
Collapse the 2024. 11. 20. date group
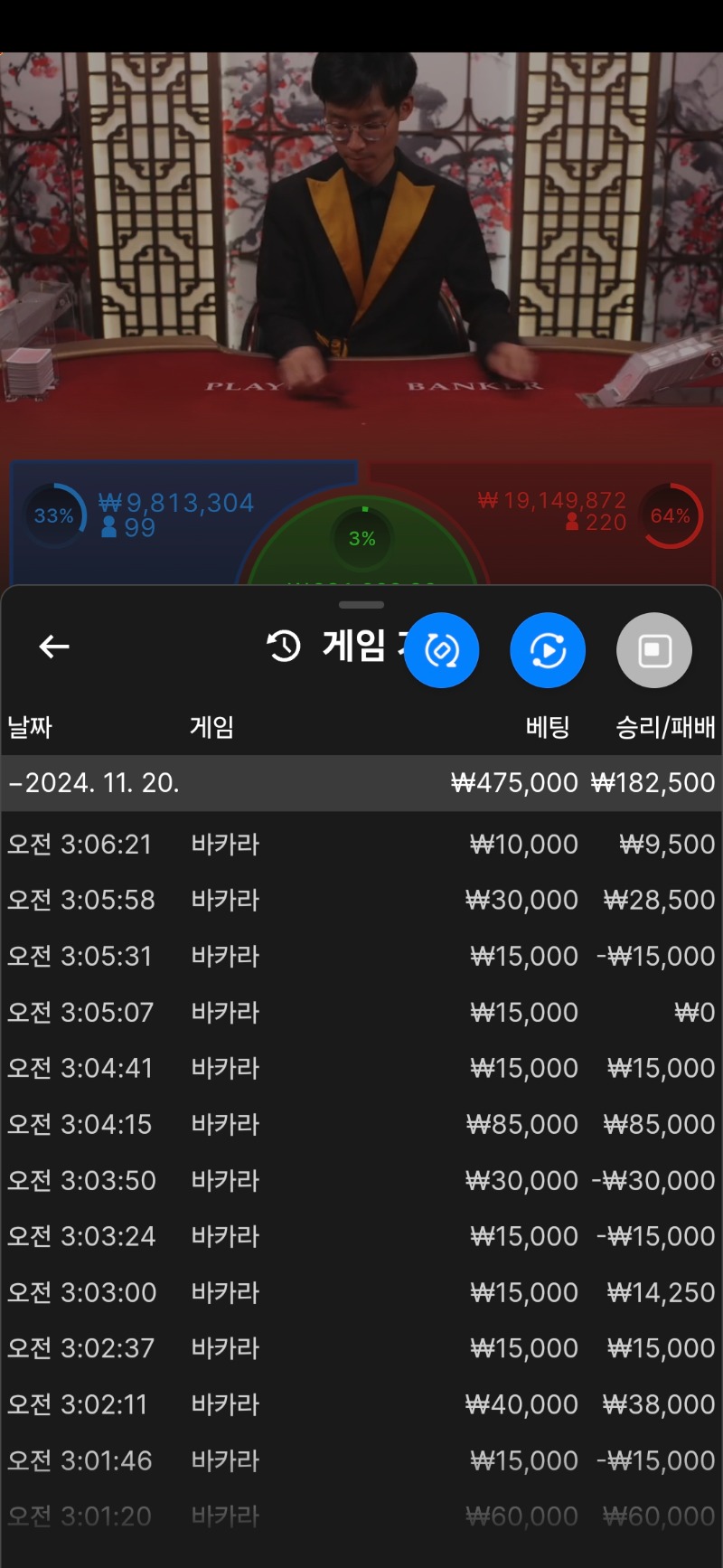(x=94, y=783)
